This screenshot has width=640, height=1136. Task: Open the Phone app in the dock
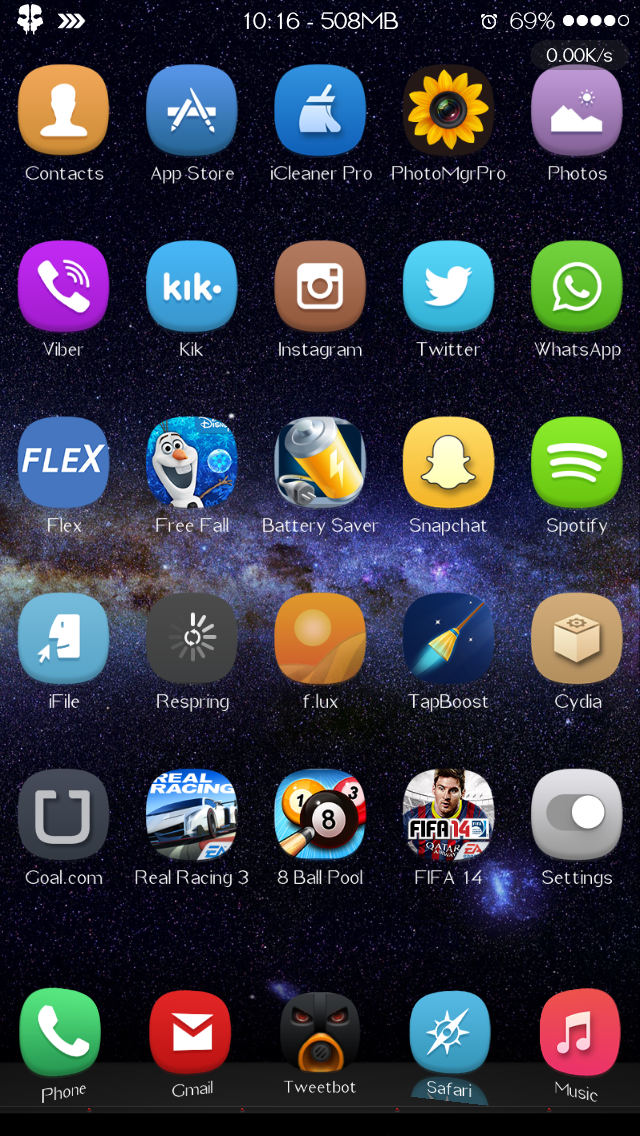61,1032
